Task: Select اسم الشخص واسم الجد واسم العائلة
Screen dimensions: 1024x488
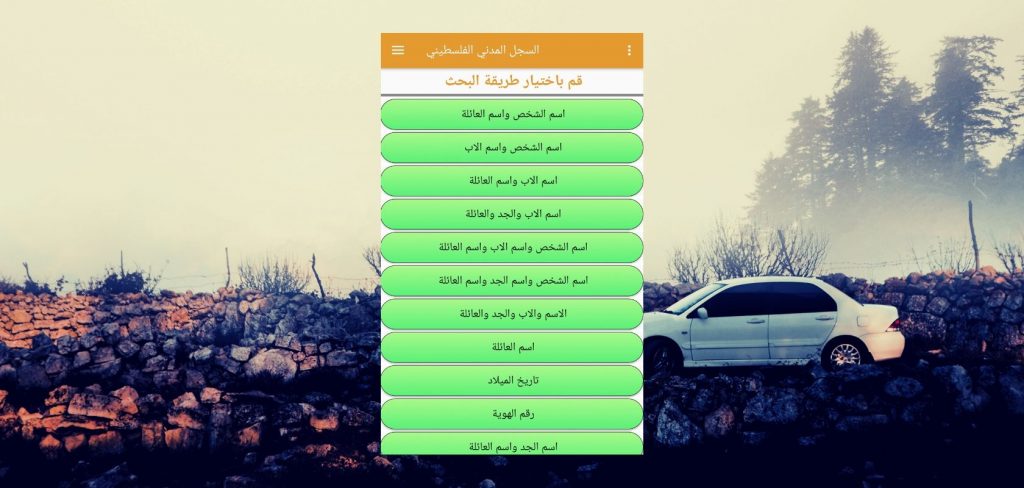Action: (x=512, y=280)
